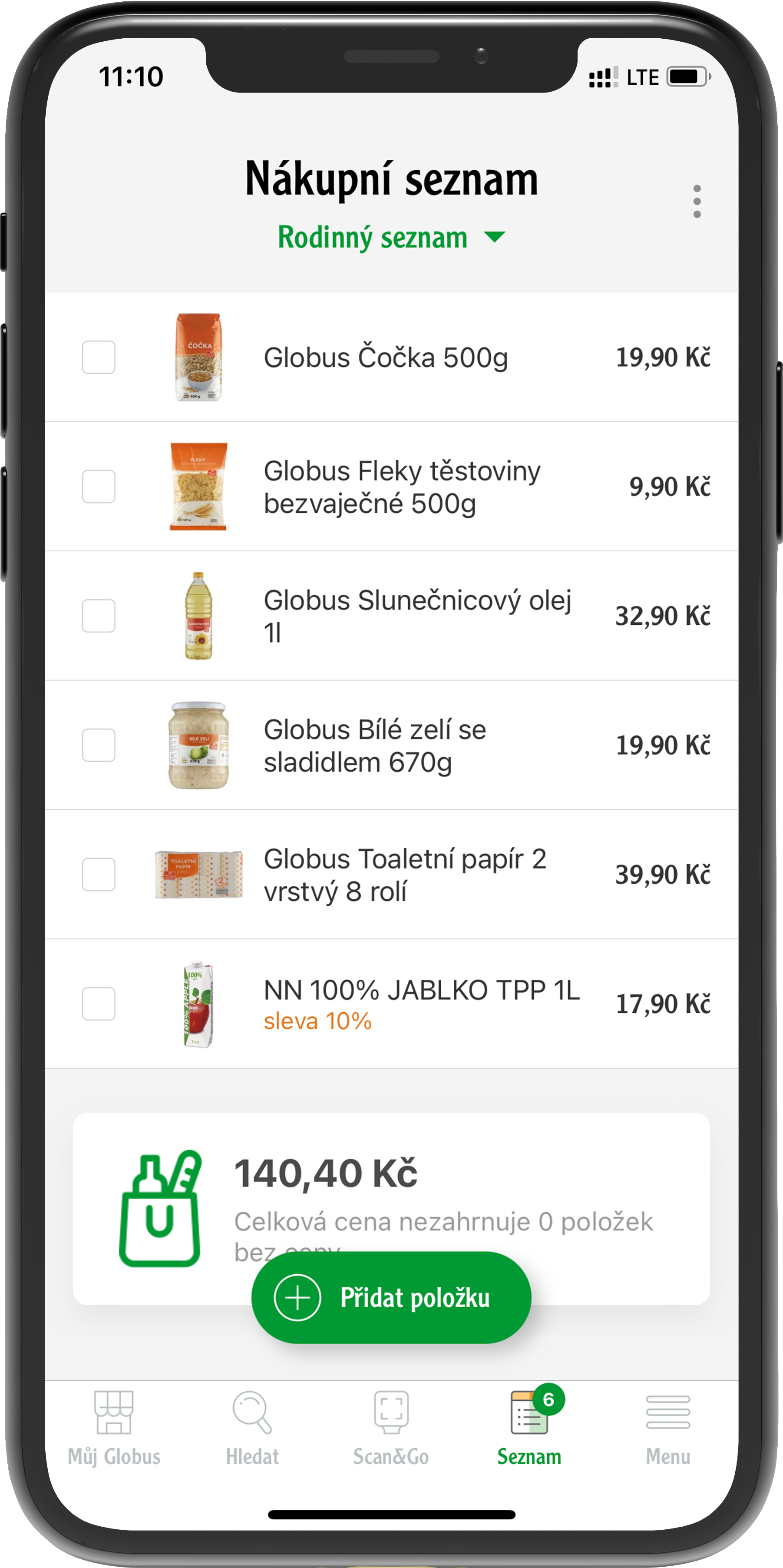Image resolution: width=783 pixels, height=1568 pixels.
Task: Check the Globus Toaletní papír item
Action: (99, 874)
